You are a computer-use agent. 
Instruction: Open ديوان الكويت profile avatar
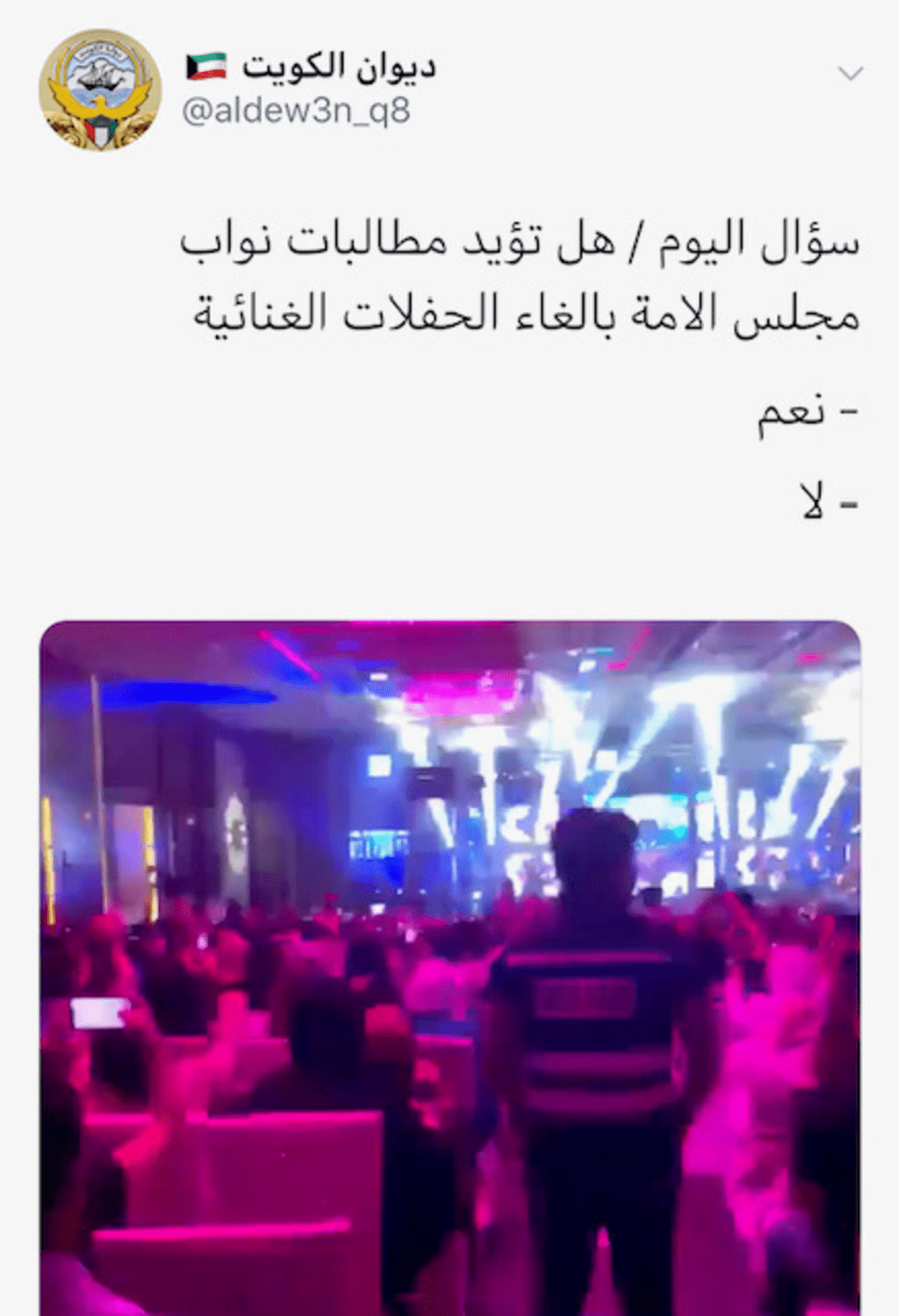click(x=100, y=91)
